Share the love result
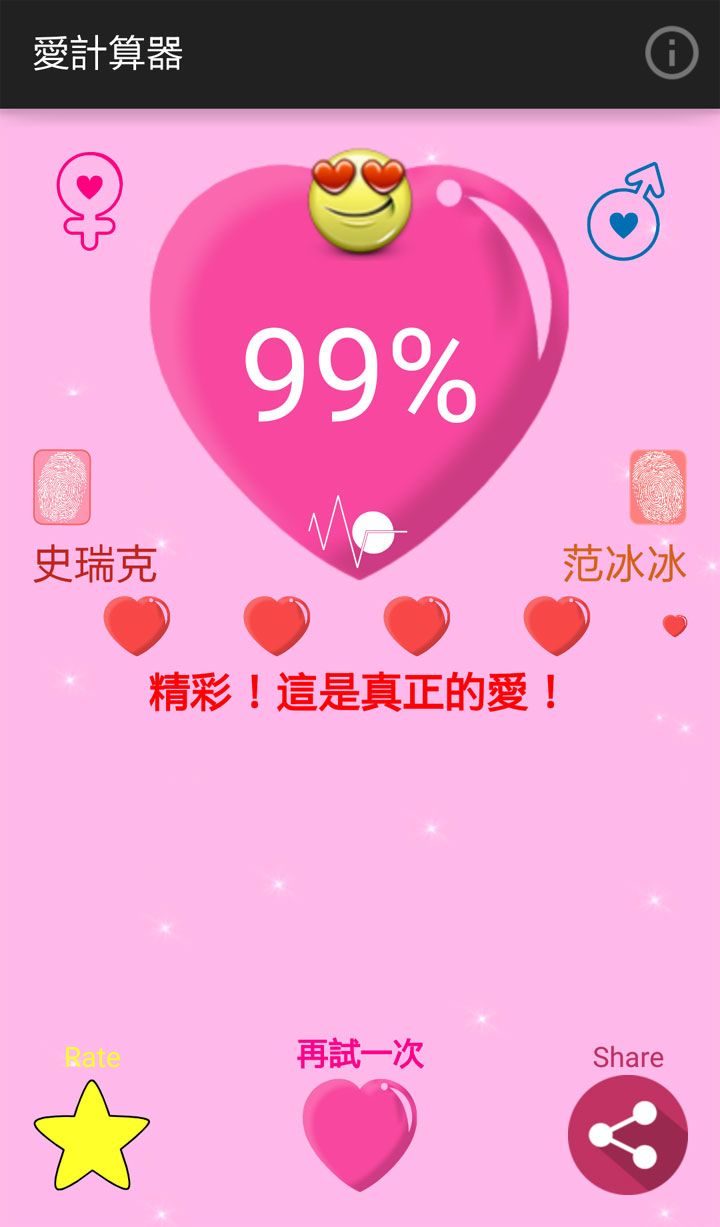This screenshot has height=1227, width=720. tap(627, 1135)
